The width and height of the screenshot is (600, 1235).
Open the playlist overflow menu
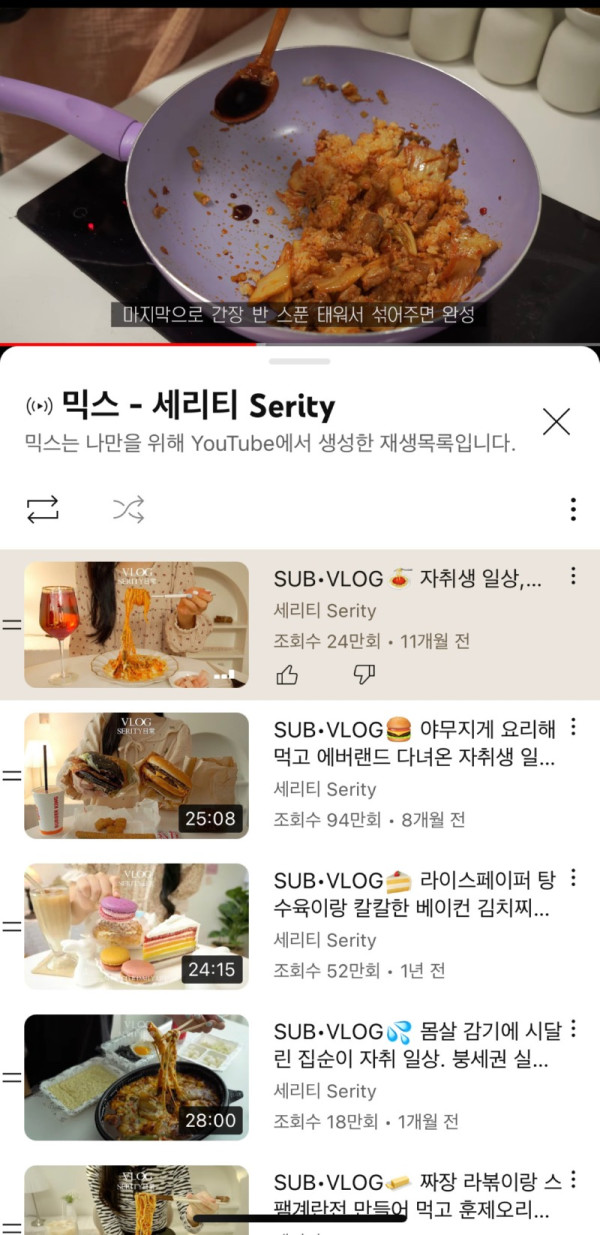573,509
